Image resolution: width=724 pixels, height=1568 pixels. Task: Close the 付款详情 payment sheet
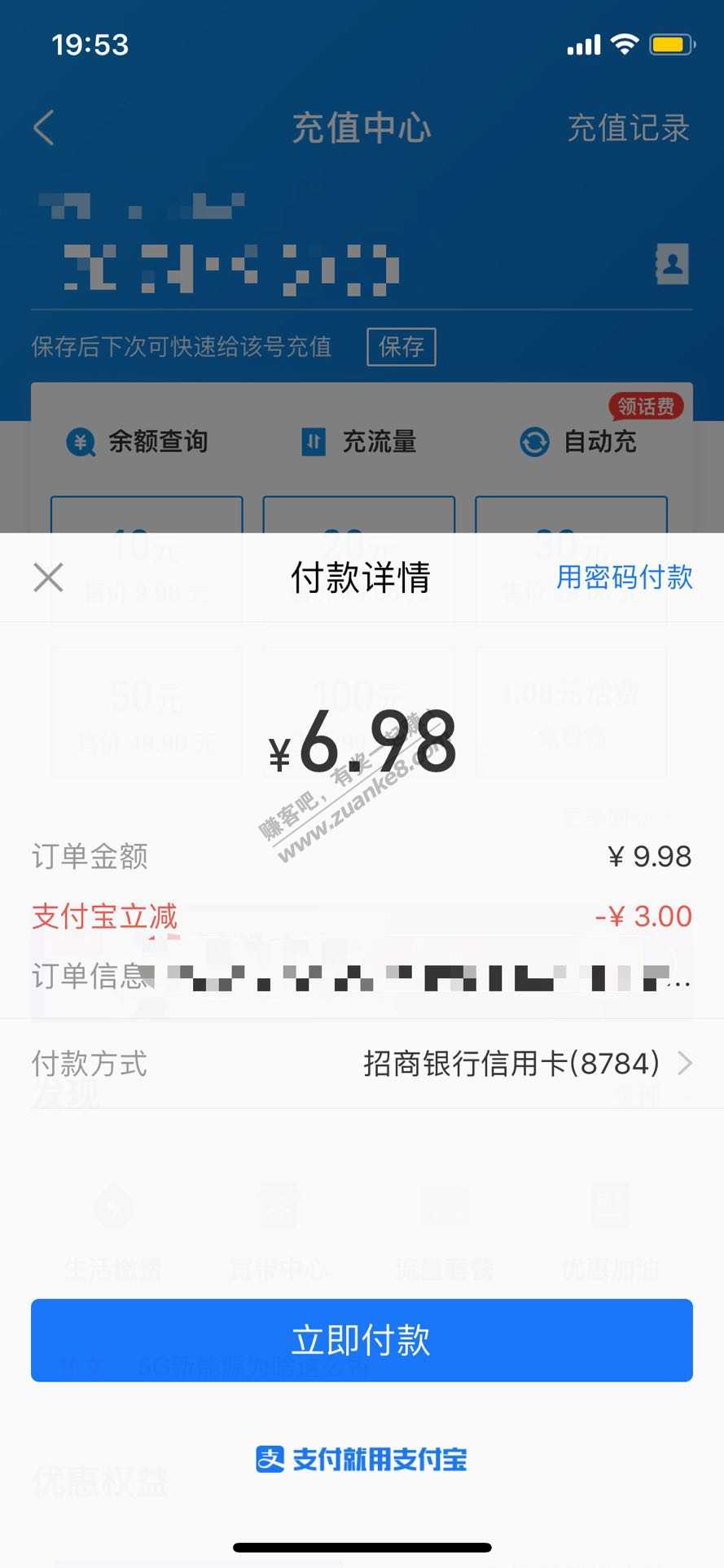pos(48,578)
